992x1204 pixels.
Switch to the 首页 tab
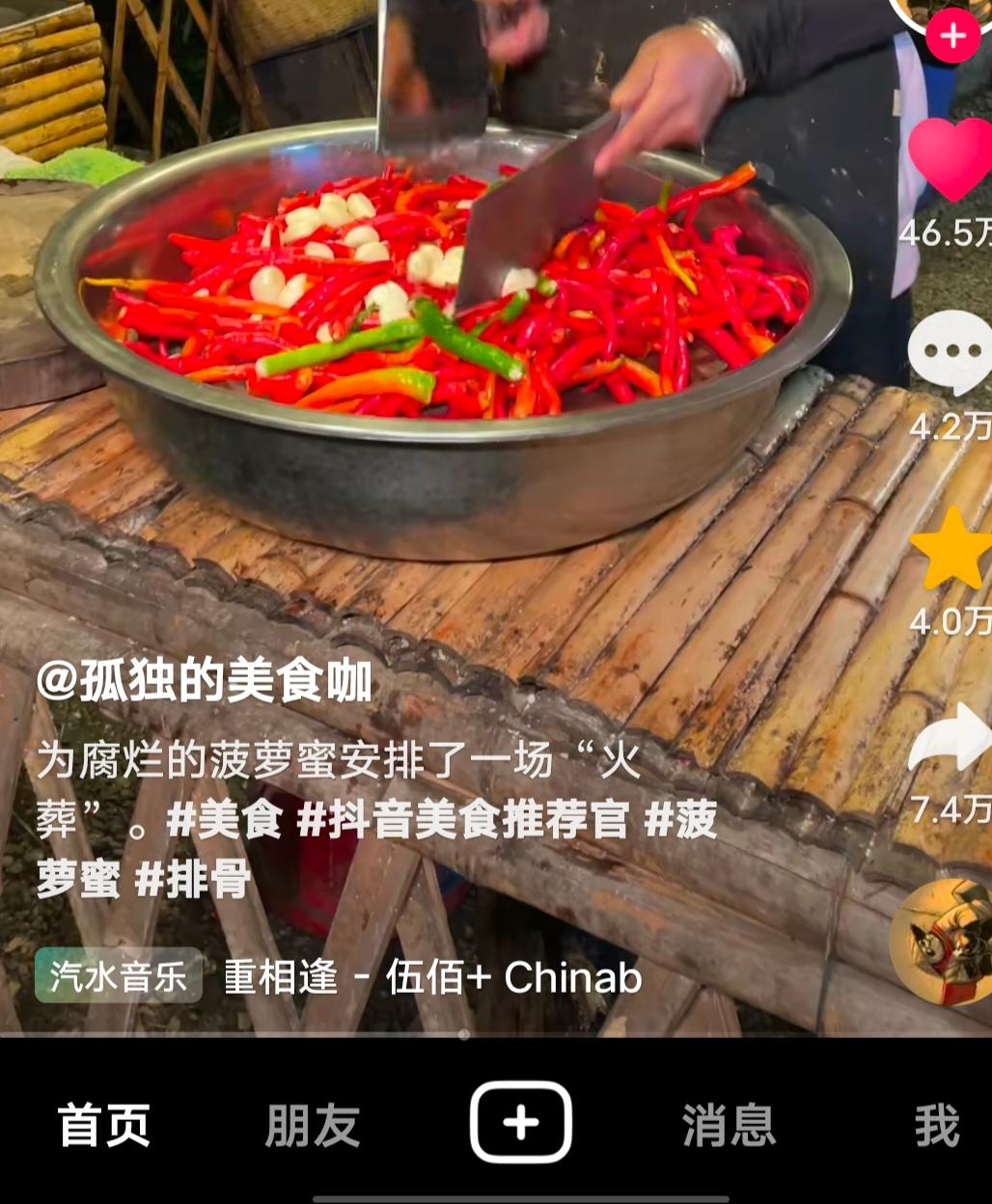pyautogui.click(x=104, y=1125)
